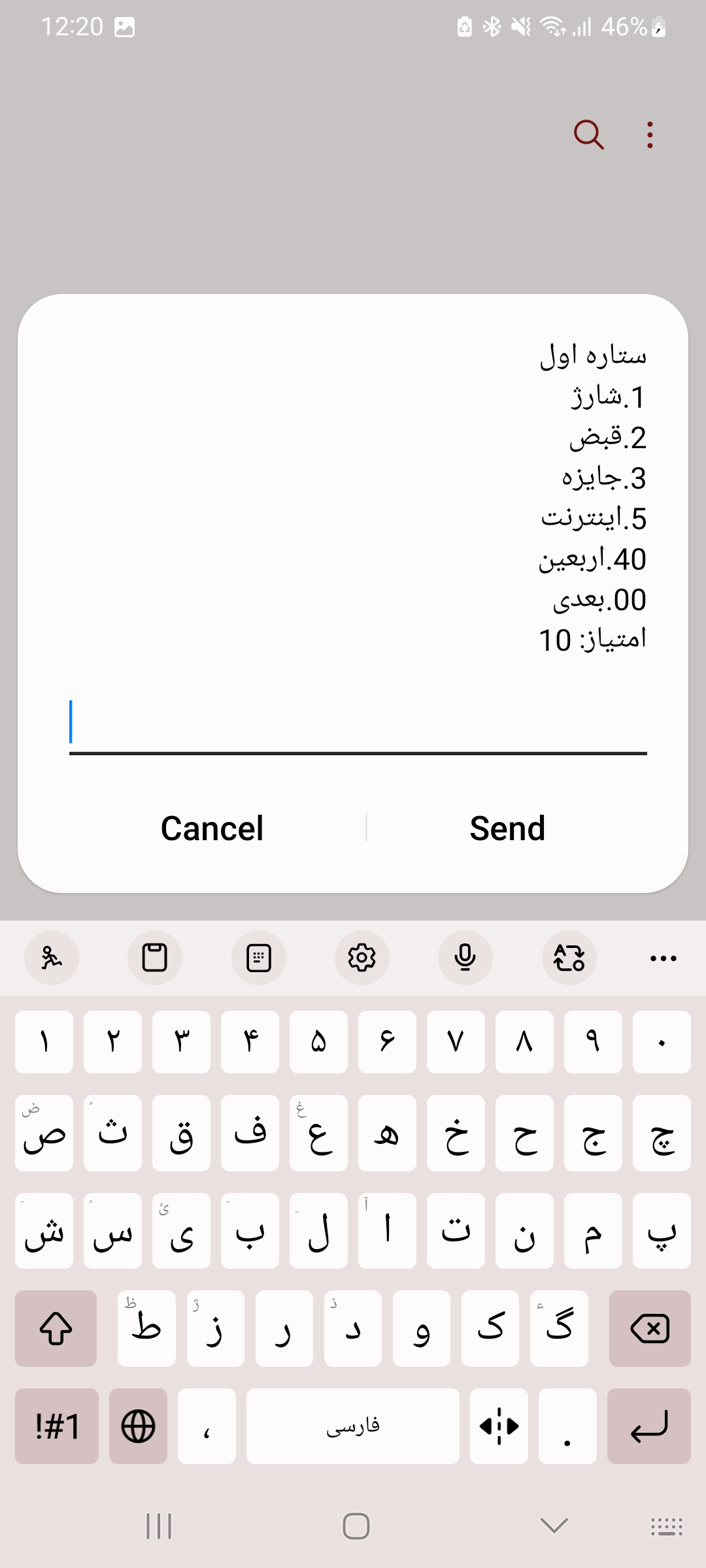Switch keyboard language with the globe key
This screenshot has width=706, height=1568.
[138, 1426]
